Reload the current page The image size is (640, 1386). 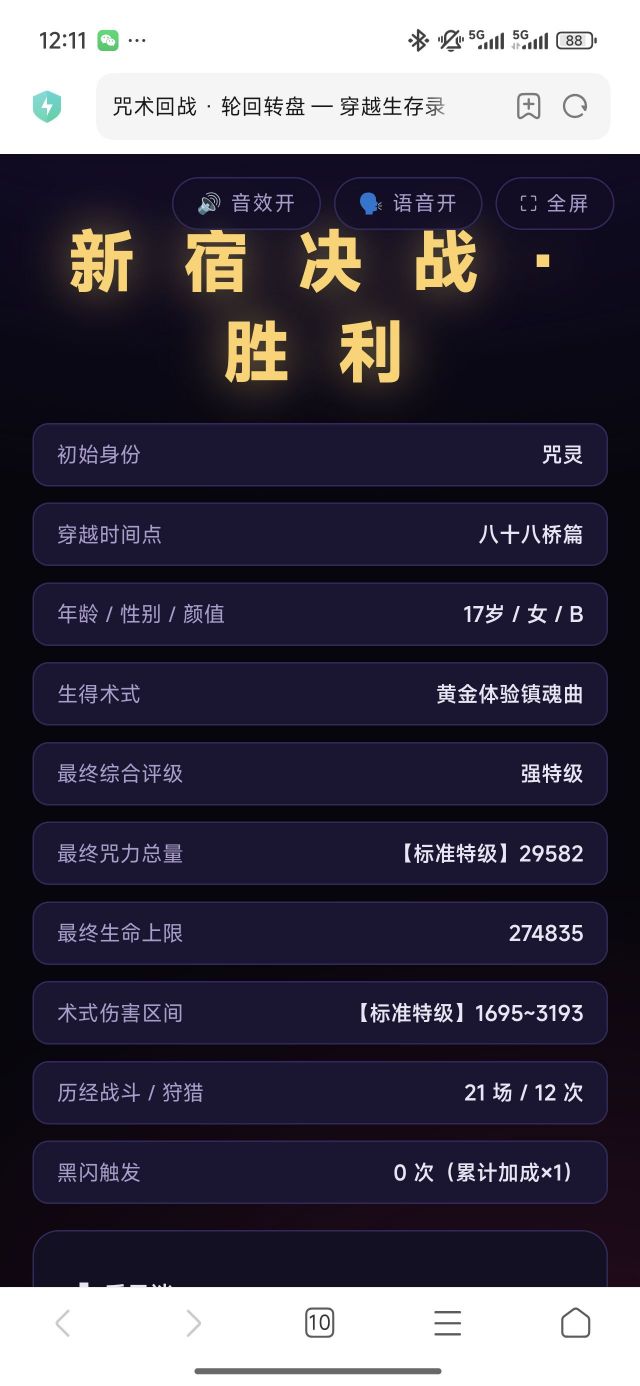575,106
